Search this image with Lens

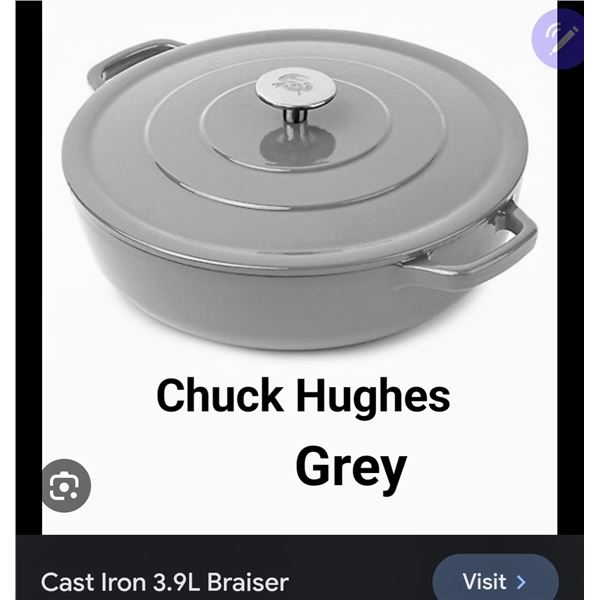[65, 486]
